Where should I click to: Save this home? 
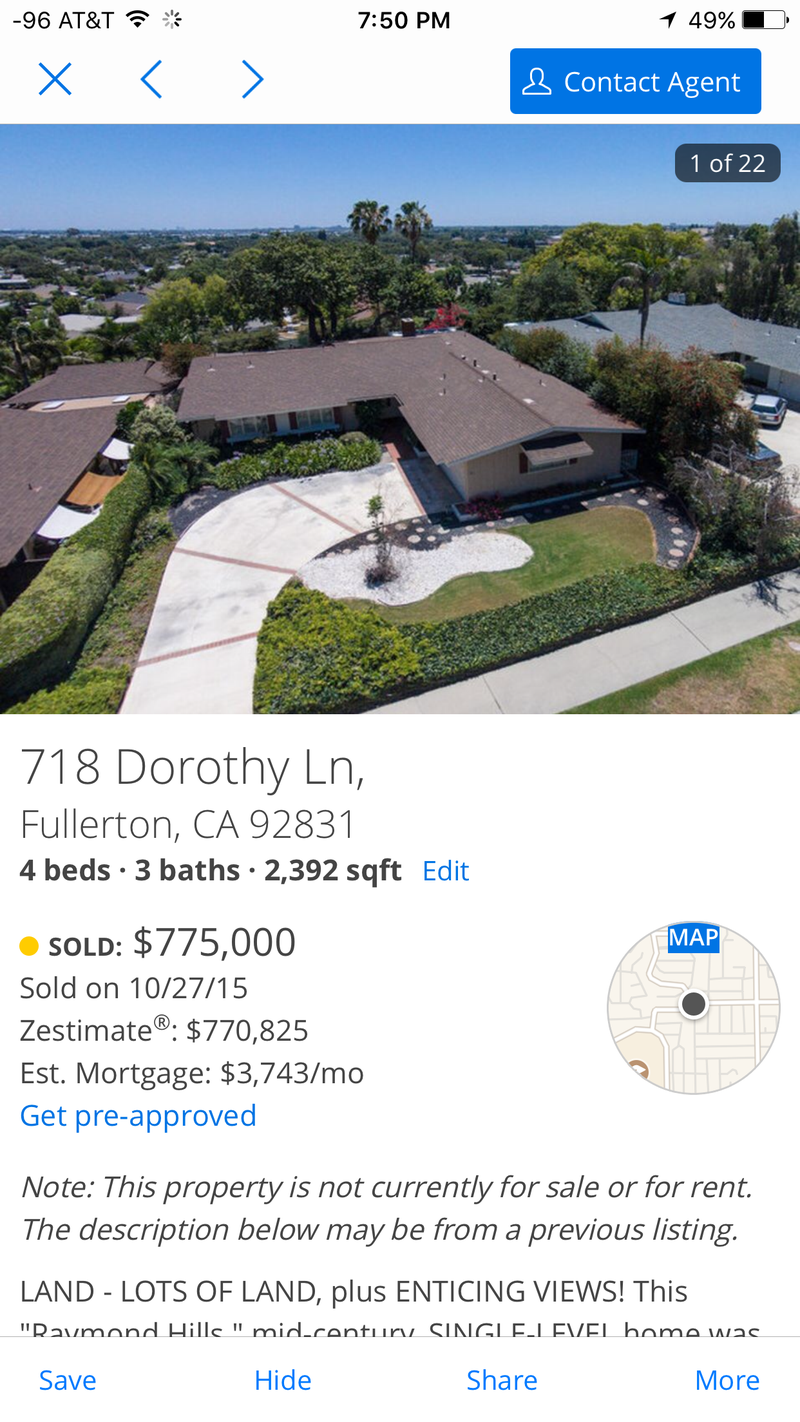coord(68,1380)
